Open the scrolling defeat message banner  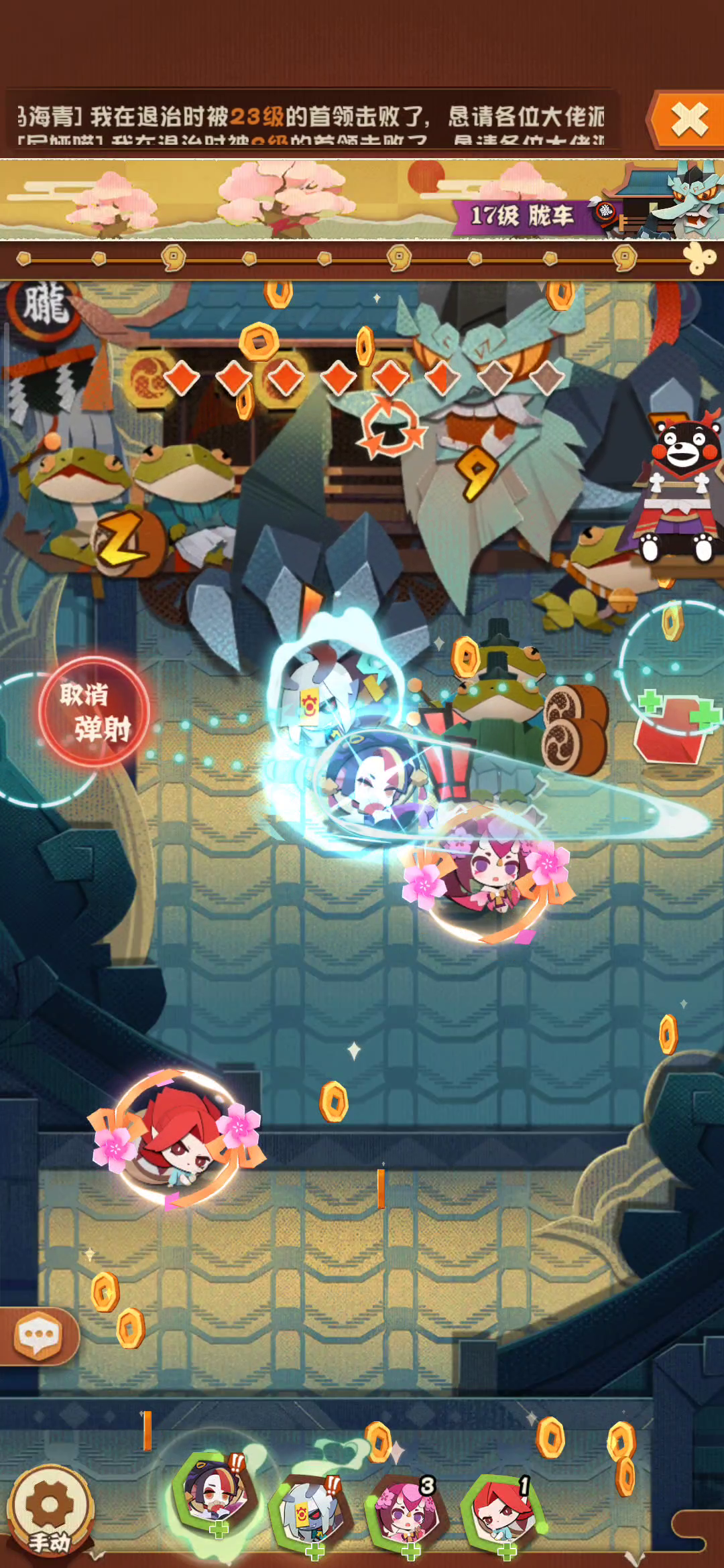coord(312,119)
